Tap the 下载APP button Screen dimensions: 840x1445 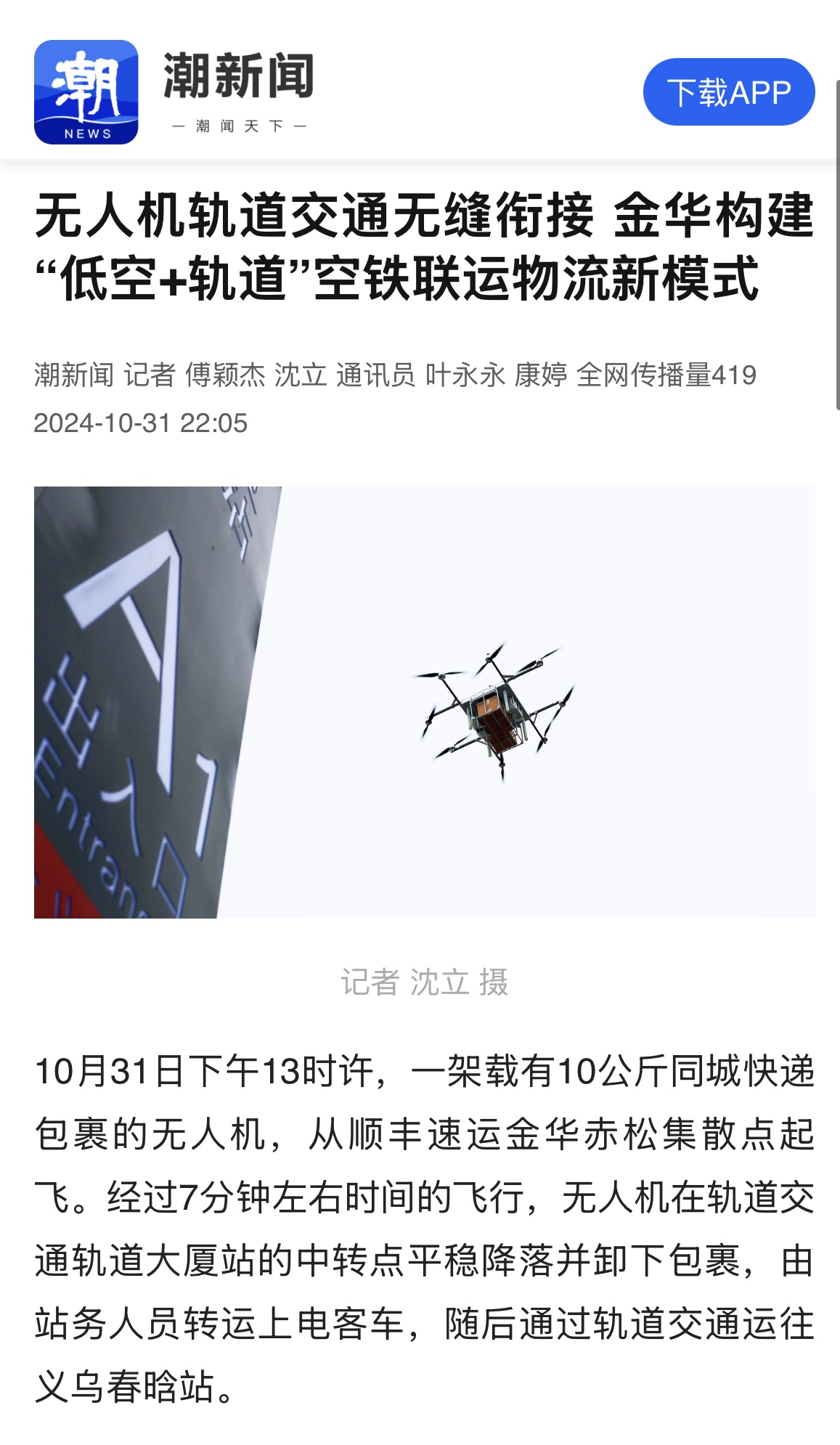[728, 92]
